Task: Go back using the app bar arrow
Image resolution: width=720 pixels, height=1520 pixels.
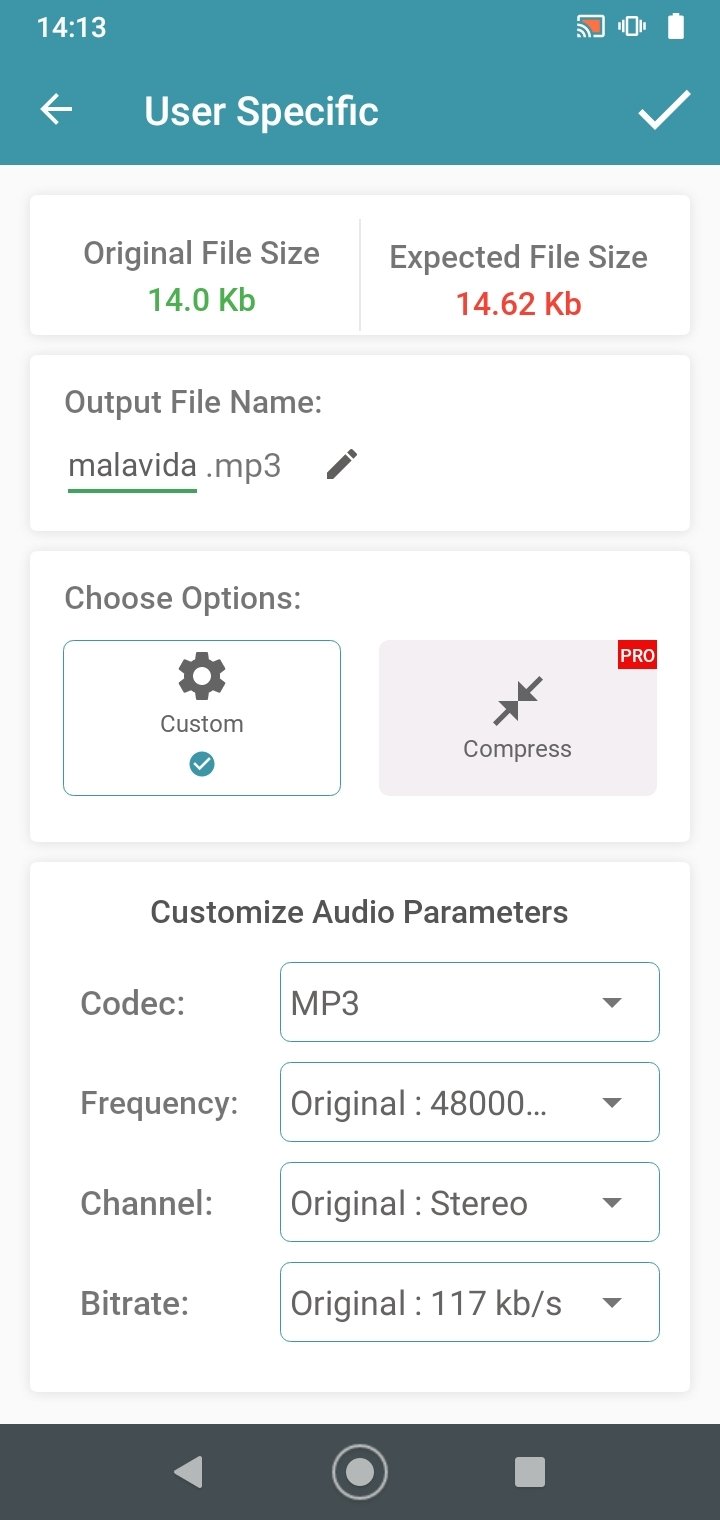Action: [x=57, y=110]
